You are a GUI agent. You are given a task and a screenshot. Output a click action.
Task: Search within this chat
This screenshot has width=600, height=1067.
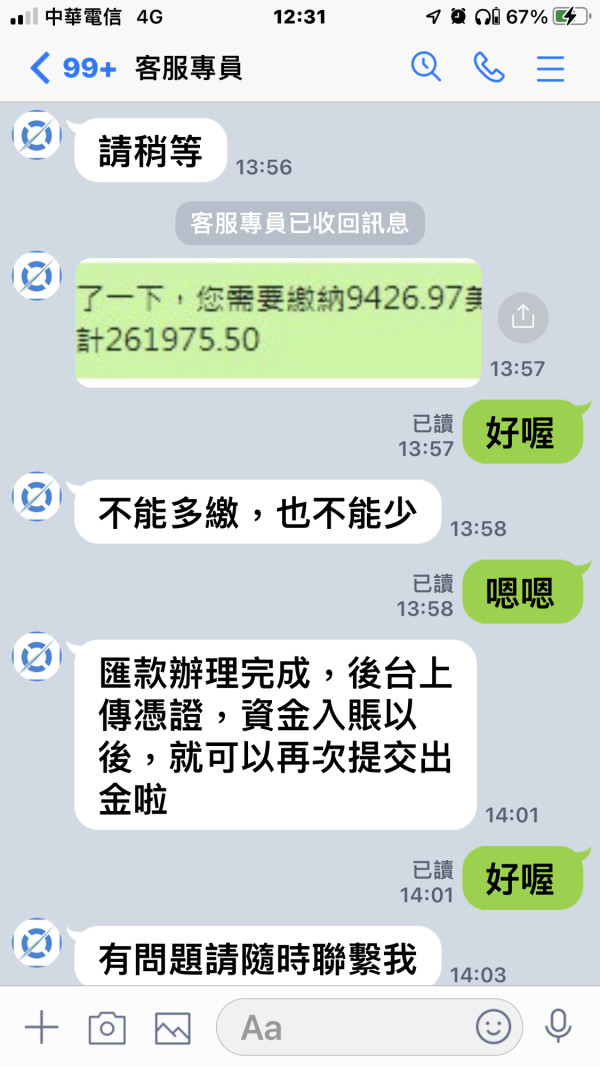click(x=427, y=67)
